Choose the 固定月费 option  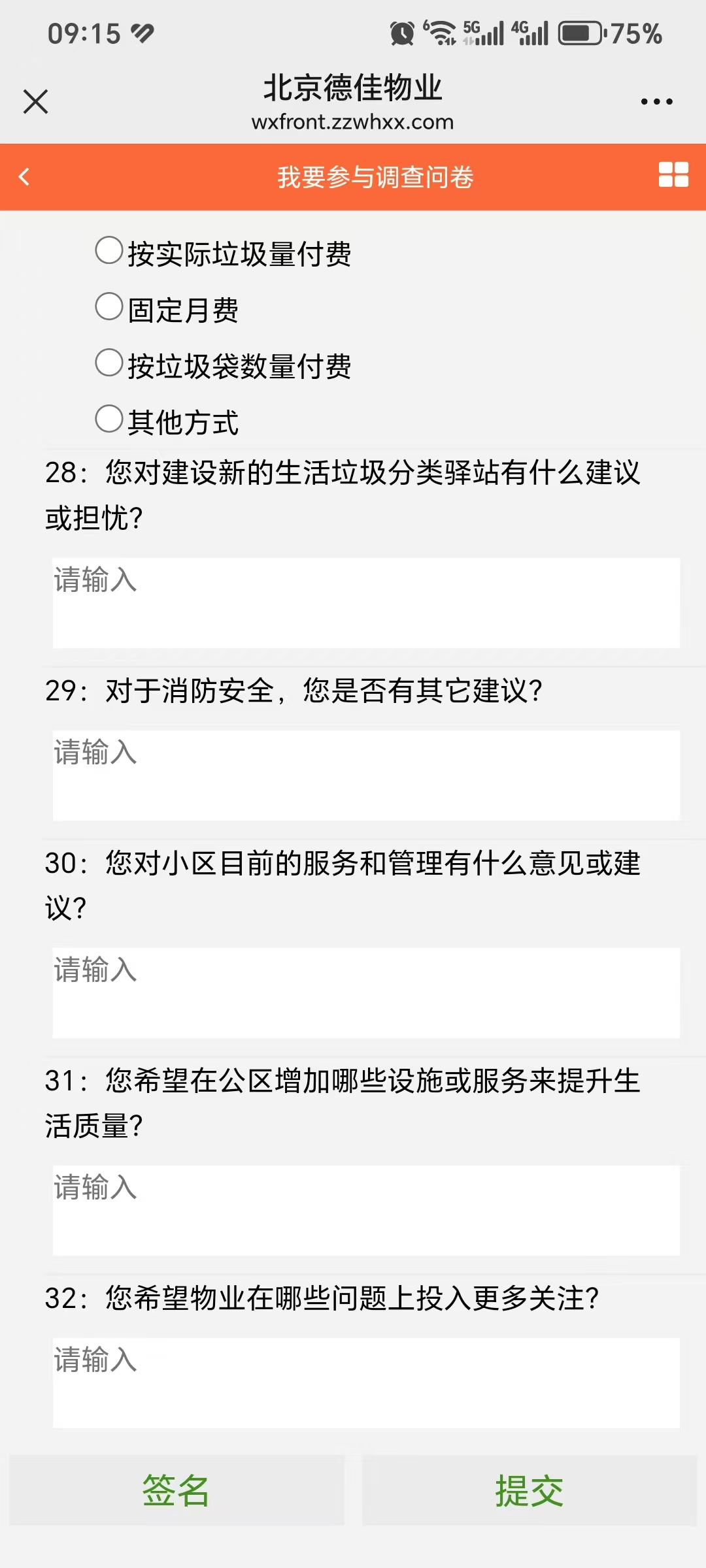(109, 306)
